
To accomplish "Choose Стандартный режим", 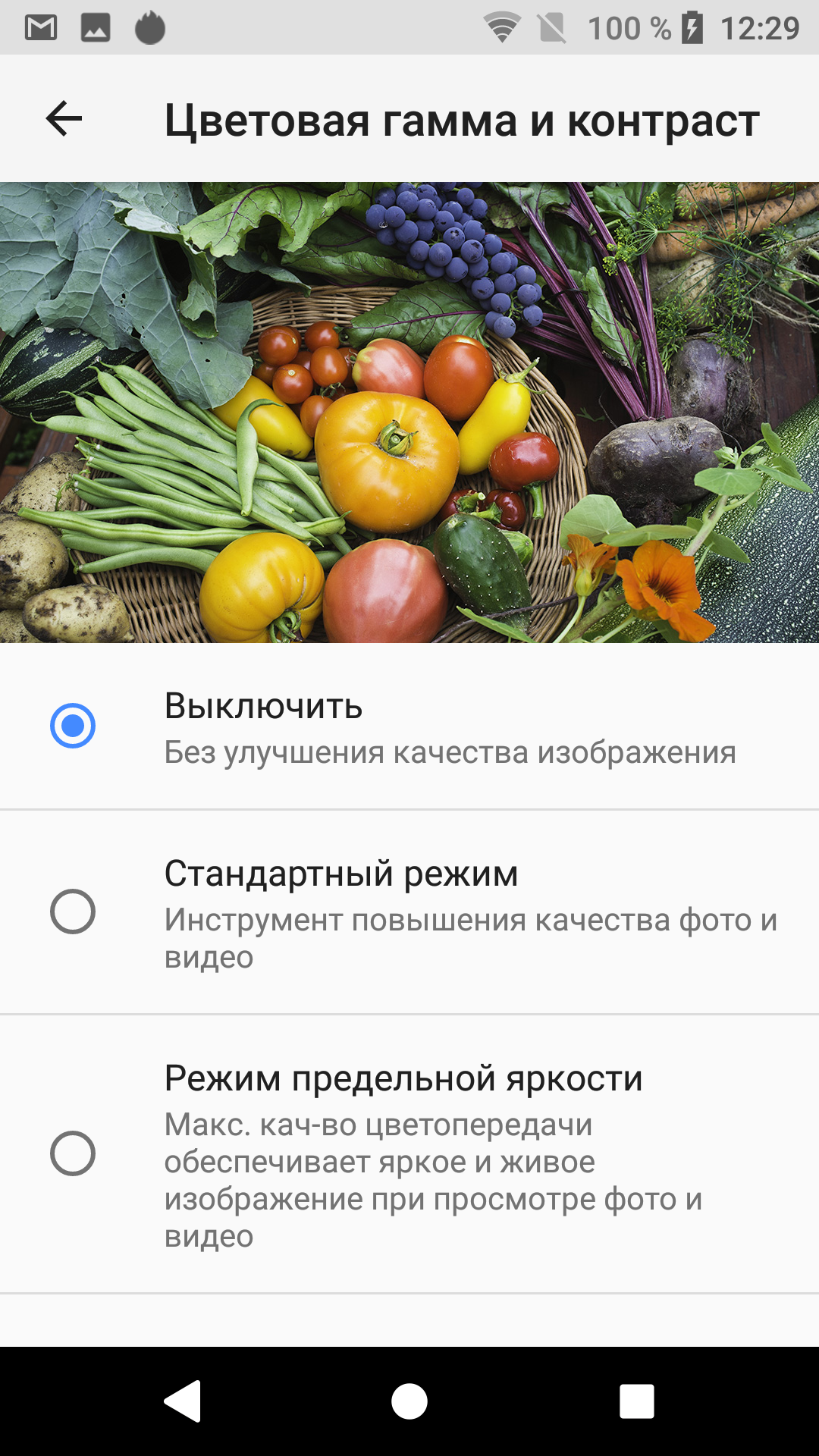I will click(x=73, y=911).
